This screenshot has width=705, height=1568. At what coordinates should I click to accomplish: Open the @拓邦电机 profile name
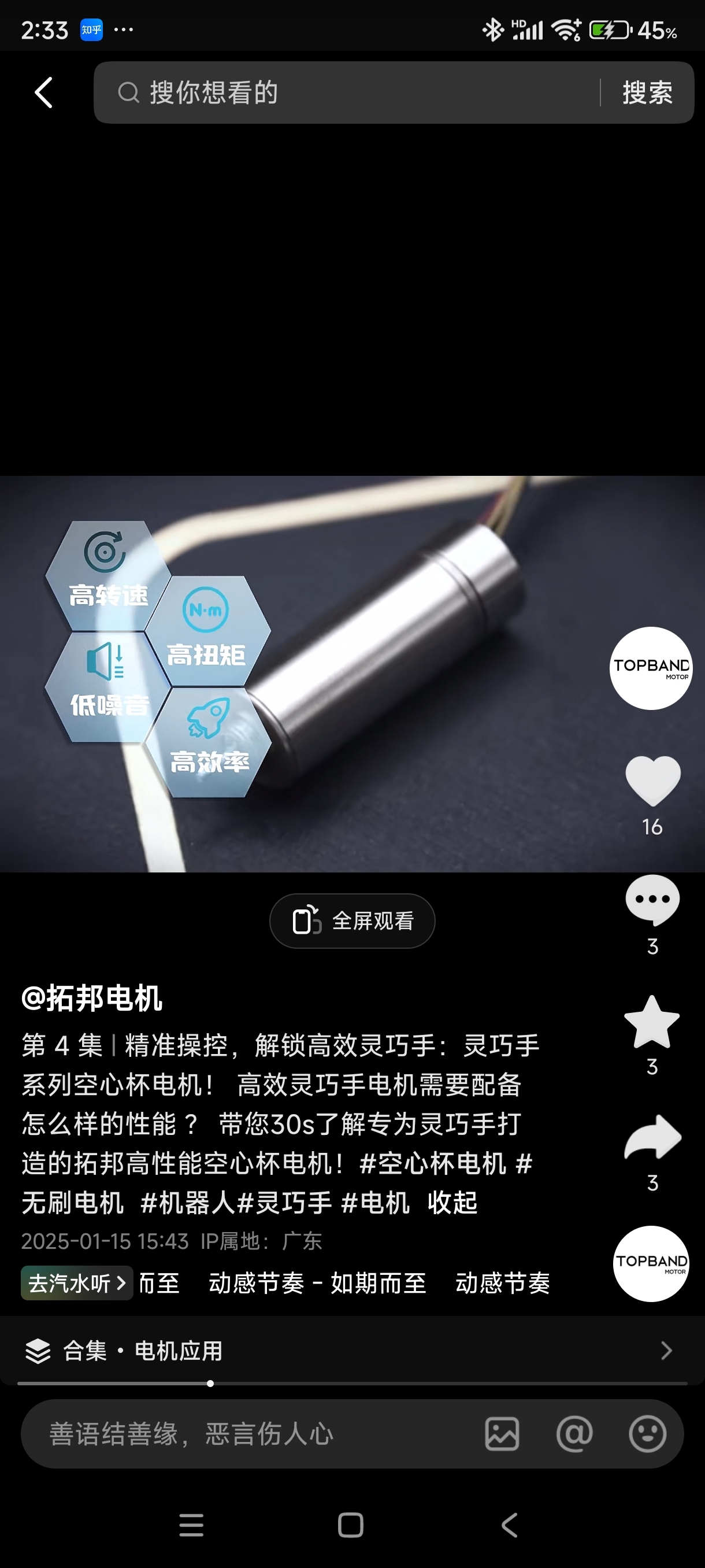click(x=92, y=999)
